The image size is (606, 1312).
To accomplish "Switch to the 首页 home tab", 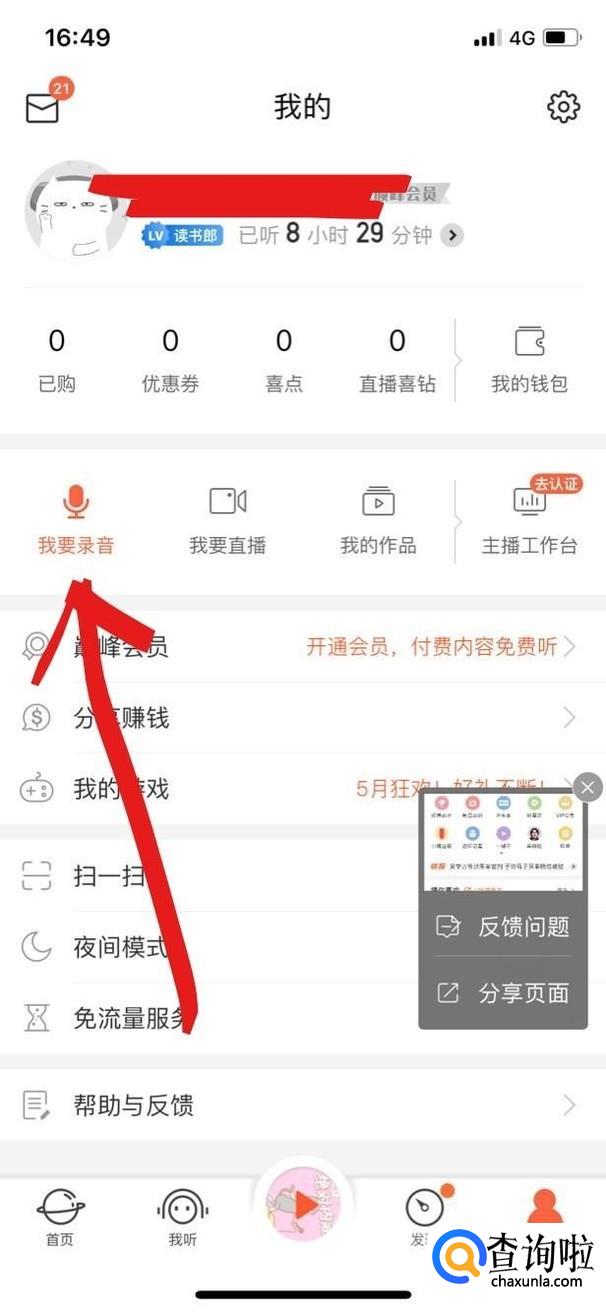I will click(x=60, y=1218).
